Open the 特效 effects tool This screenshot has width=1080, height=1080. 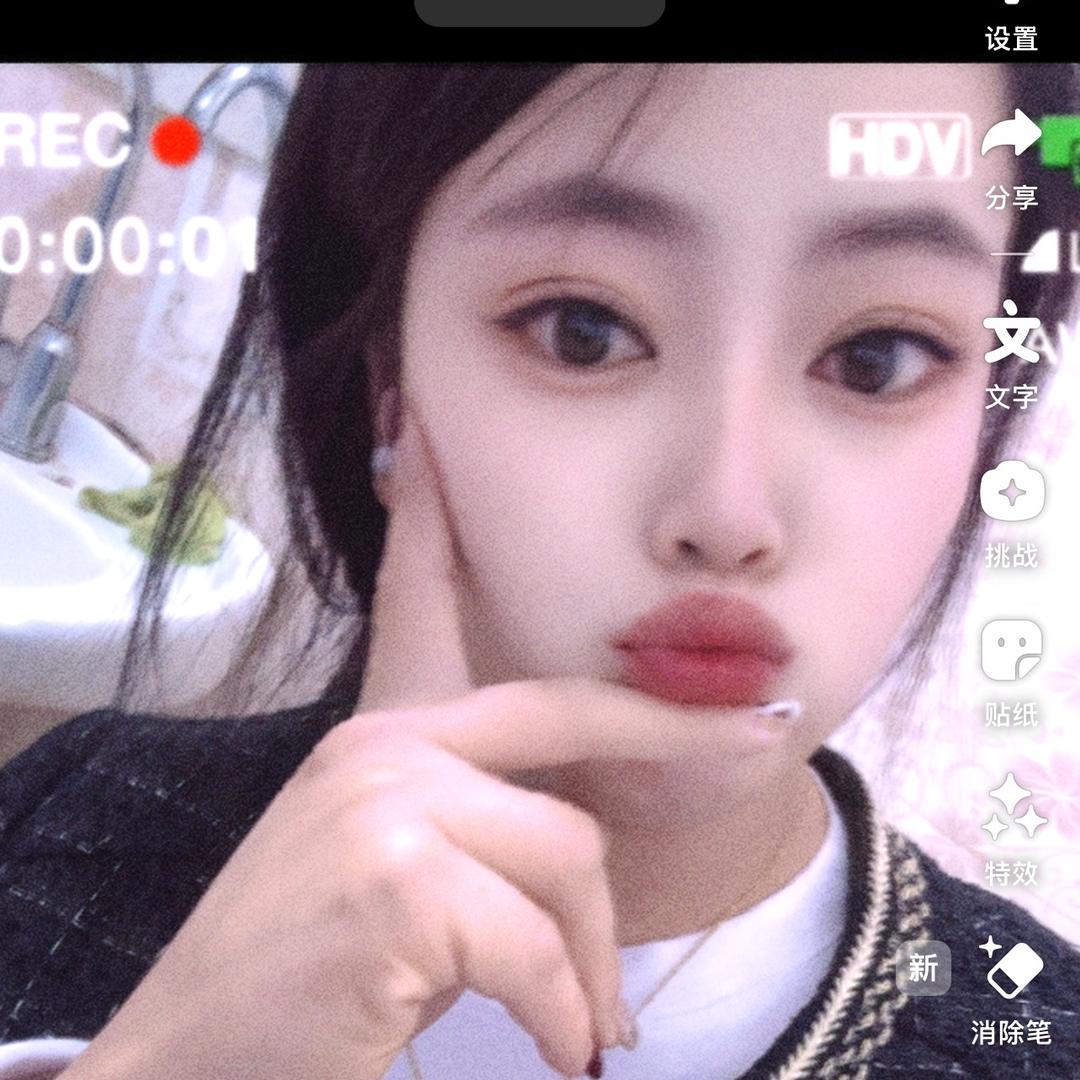[1011, 830]
